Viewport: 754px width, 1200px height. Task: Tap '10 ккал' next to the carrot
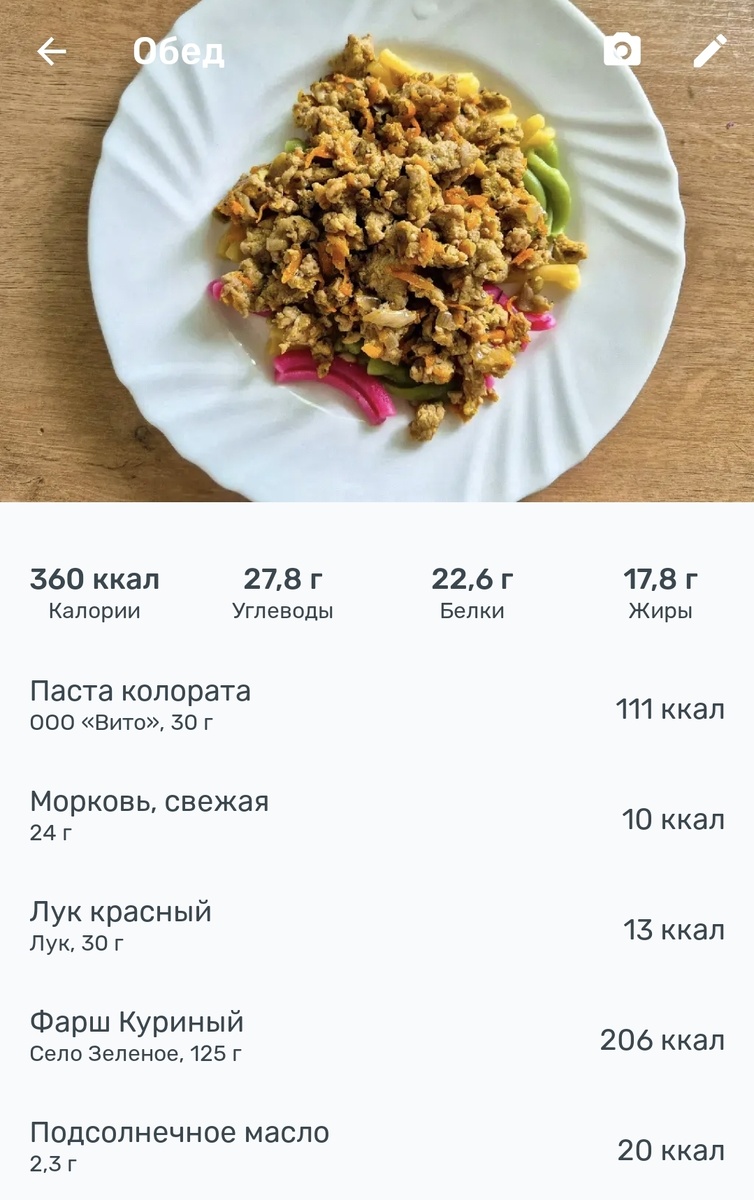pyautogui.click(x=673, y=820)
